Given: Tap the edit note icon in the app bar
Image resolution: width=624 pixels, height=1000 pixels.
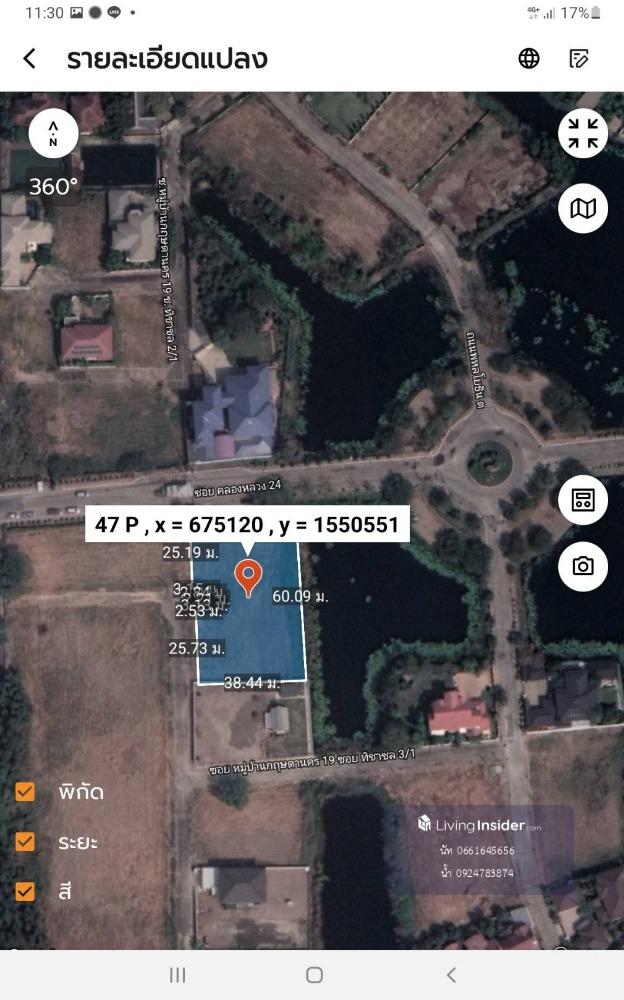Looking at the screenshot, I should (579, 58).
